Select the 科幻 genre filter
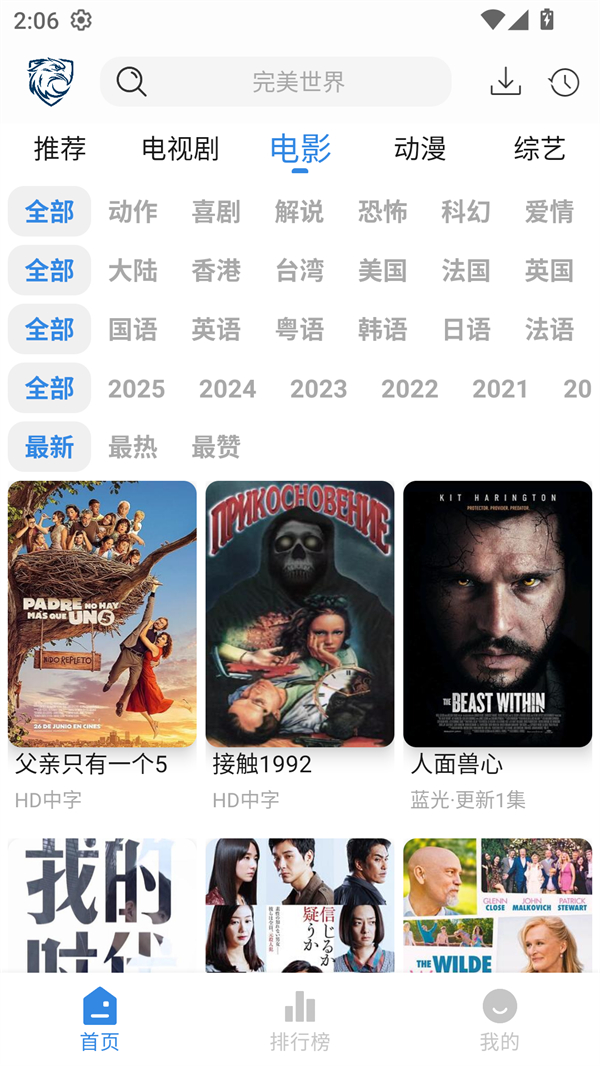This screenshot has height=1066, width=600. pos(466,211)
